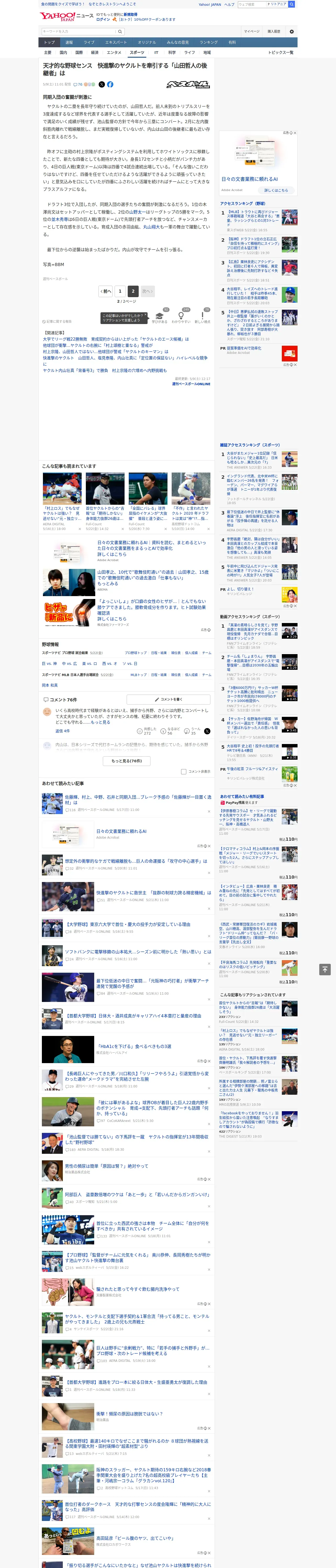Share article on Facebook
The height and width of the screenshot is (1568, 336).
coord(110,85)
